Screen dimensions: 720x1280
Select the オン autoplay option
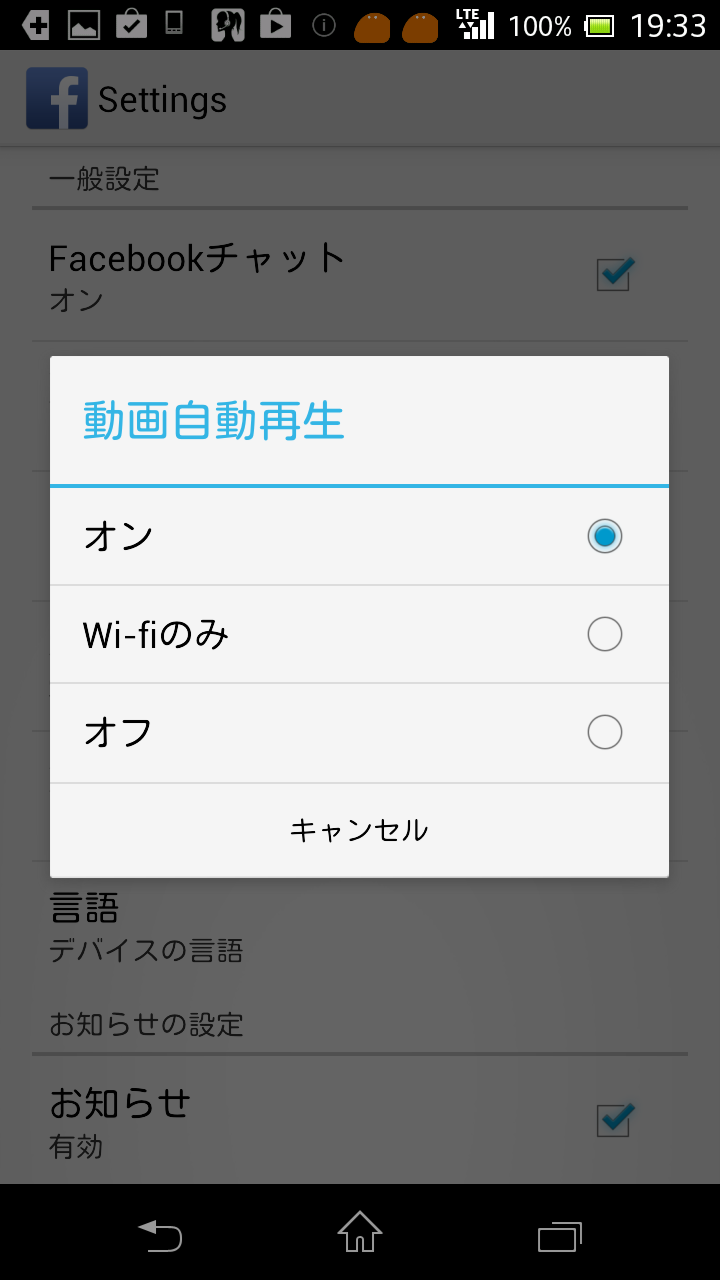(x=359, y=536)
